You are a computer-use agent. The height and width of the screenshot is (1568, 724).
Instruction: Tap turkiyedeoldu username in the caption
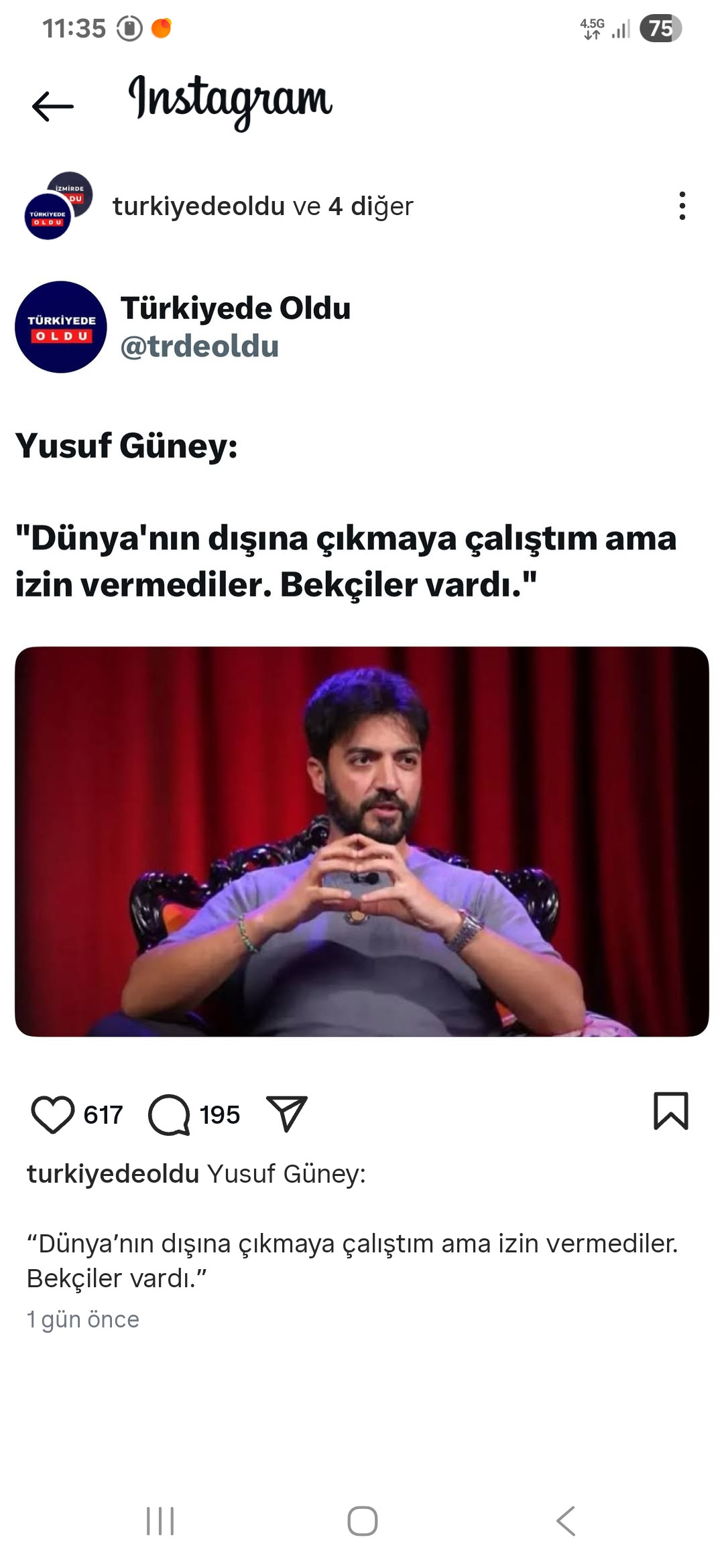tap(113, 1174)
